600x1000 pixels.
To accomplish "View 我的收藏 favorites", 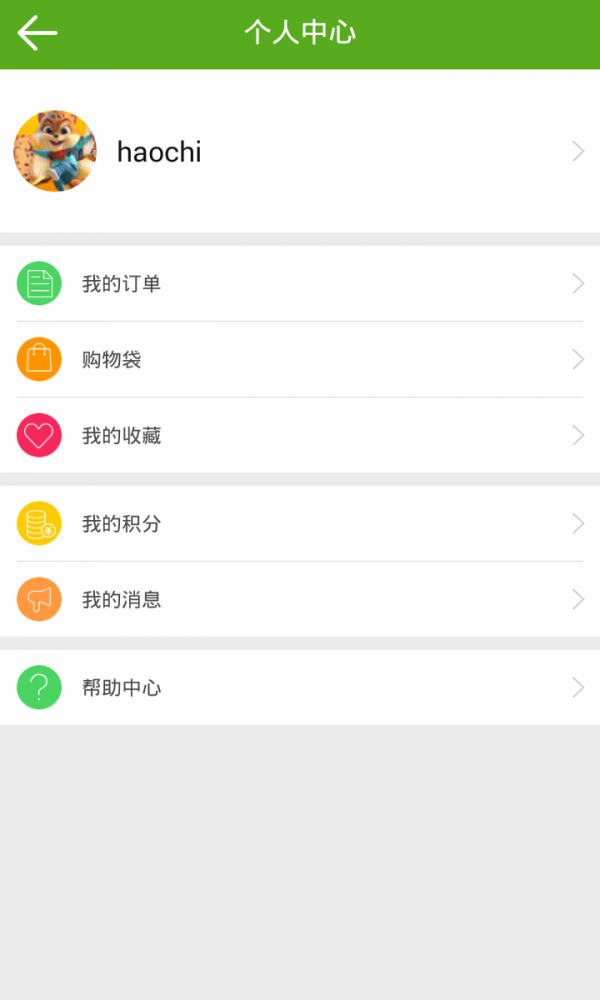I will pos(300,436).
